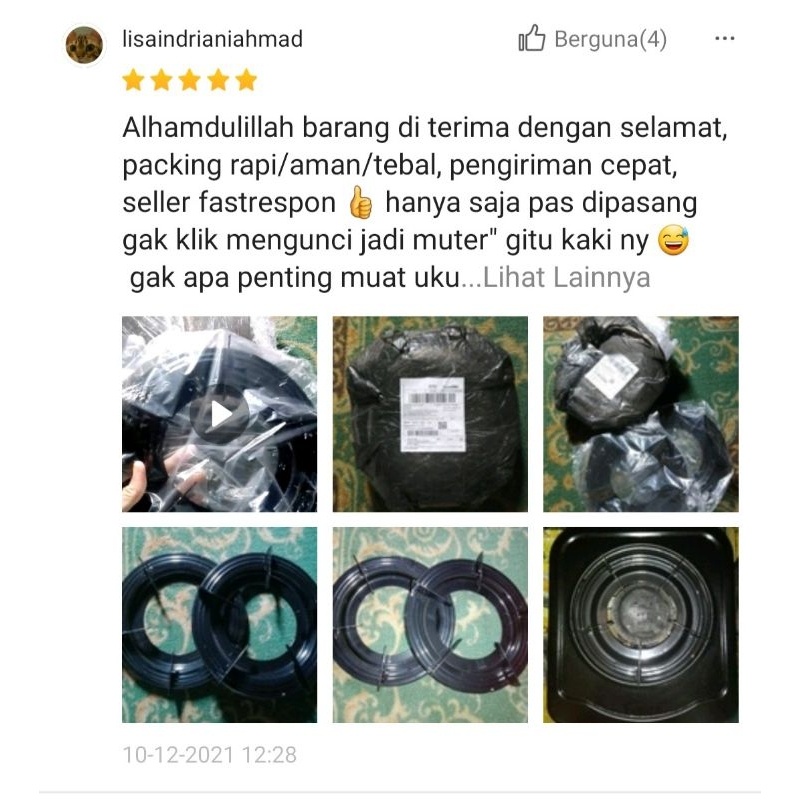The height and width of the screenshot is (800, 800).
Task: Open the photo of the black package with shipping label
Action: coord(430,414)
